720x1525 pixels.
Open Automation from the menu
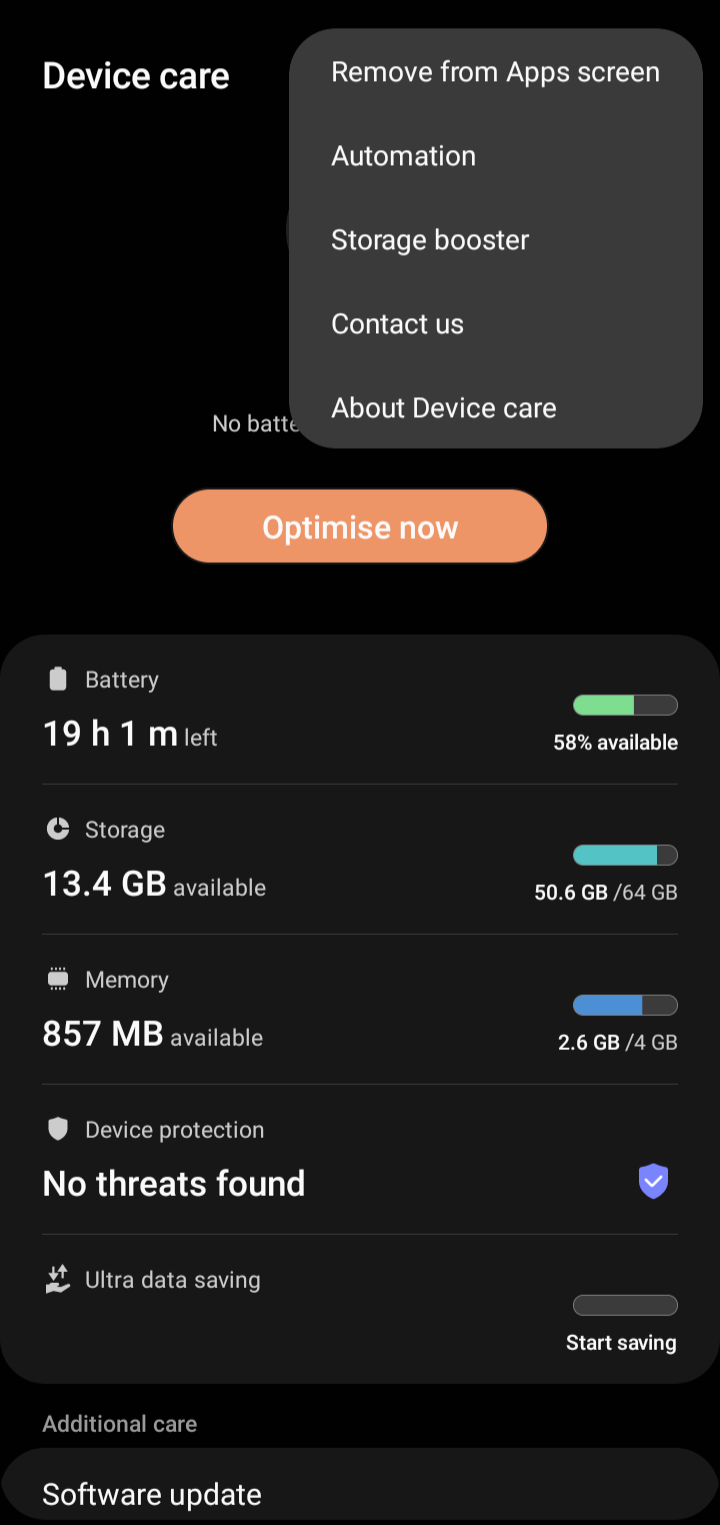coord(403,155)
